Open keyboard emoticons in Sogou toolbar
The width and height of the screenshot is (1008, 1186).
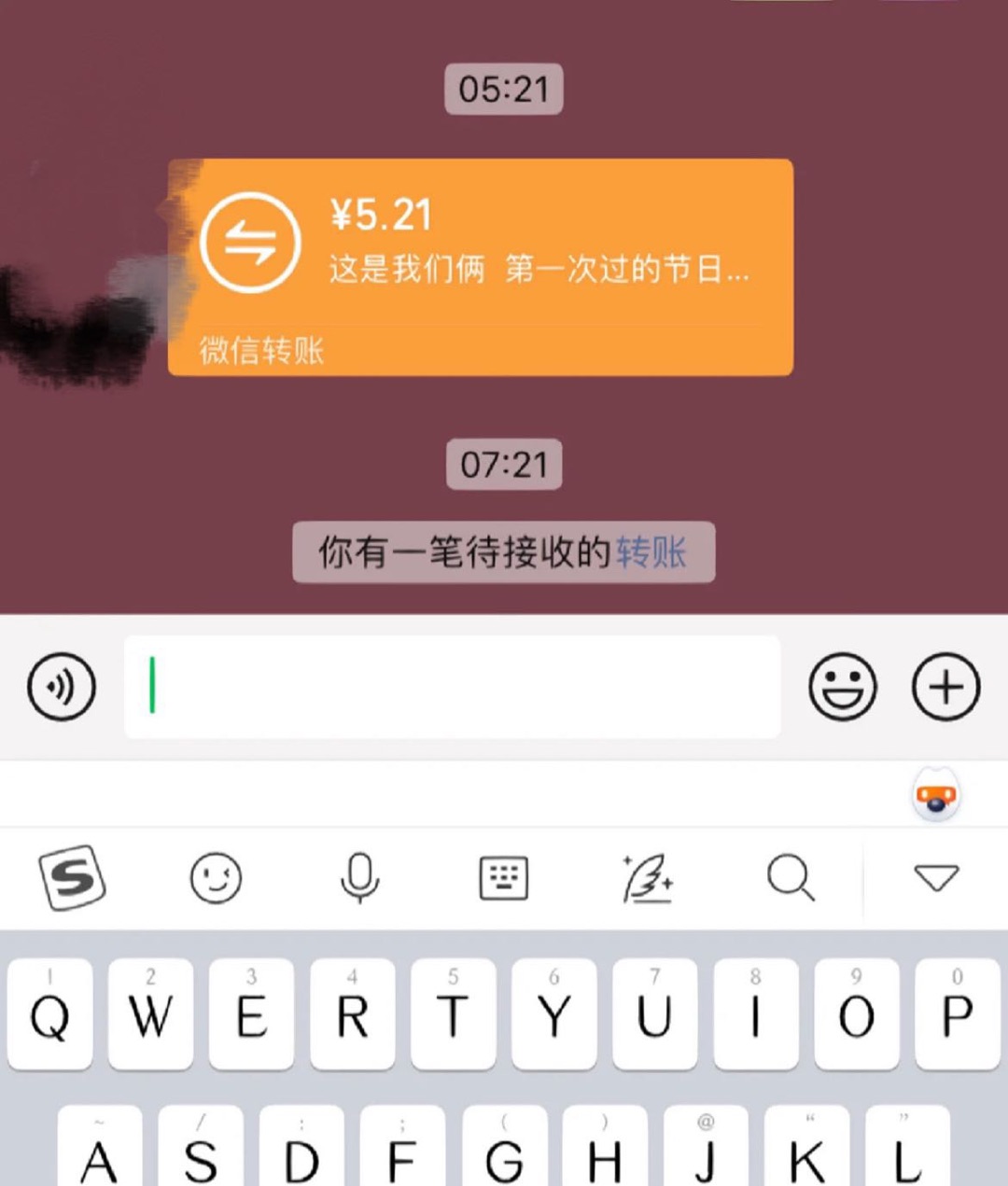216,878
